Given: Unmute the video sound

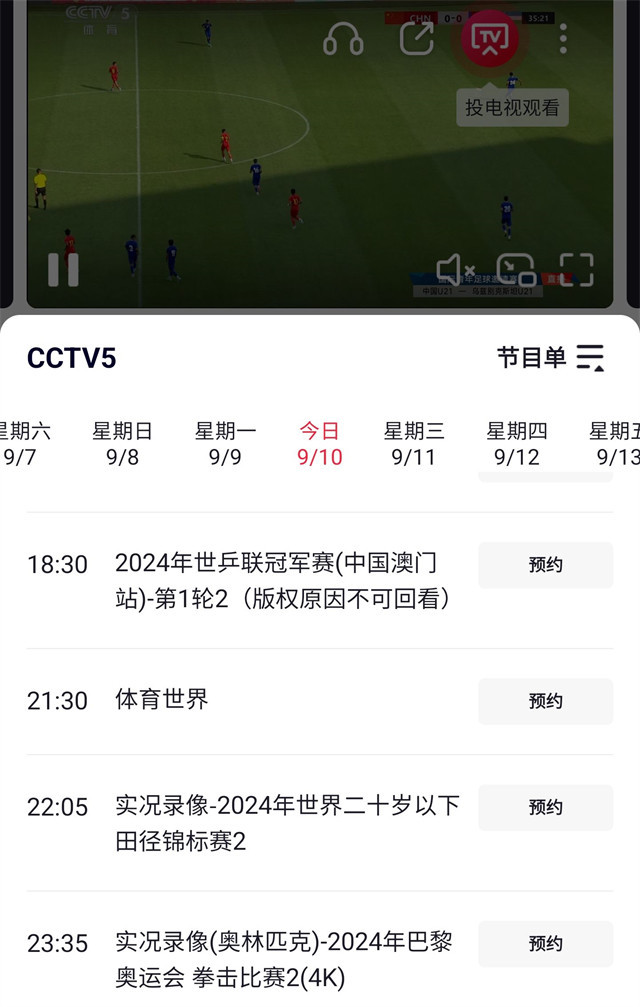Looking at the screenshot, I should (456, 270).
